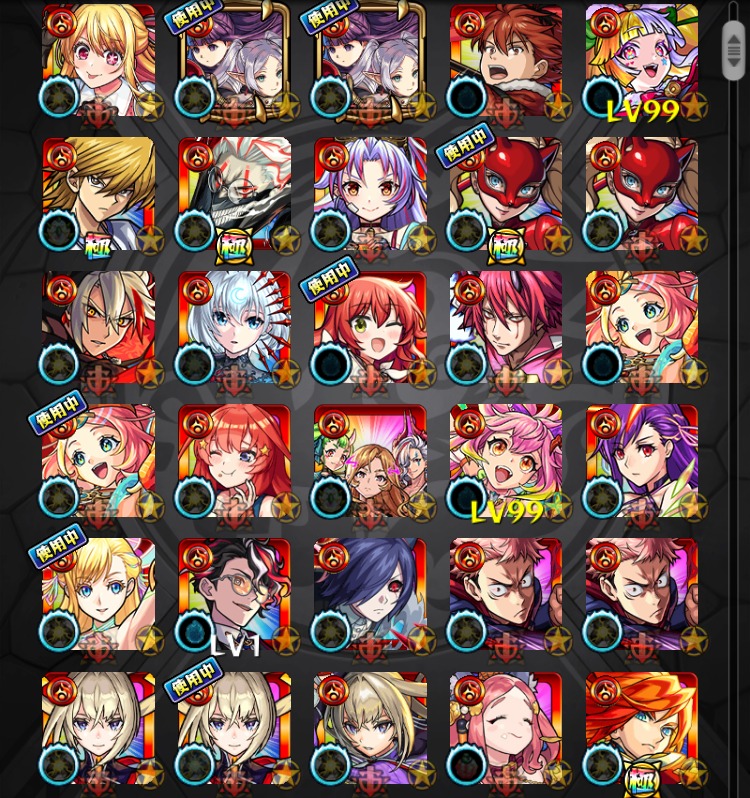Choose the pink-haired girl with closed eyes

(x=506, y=730)
